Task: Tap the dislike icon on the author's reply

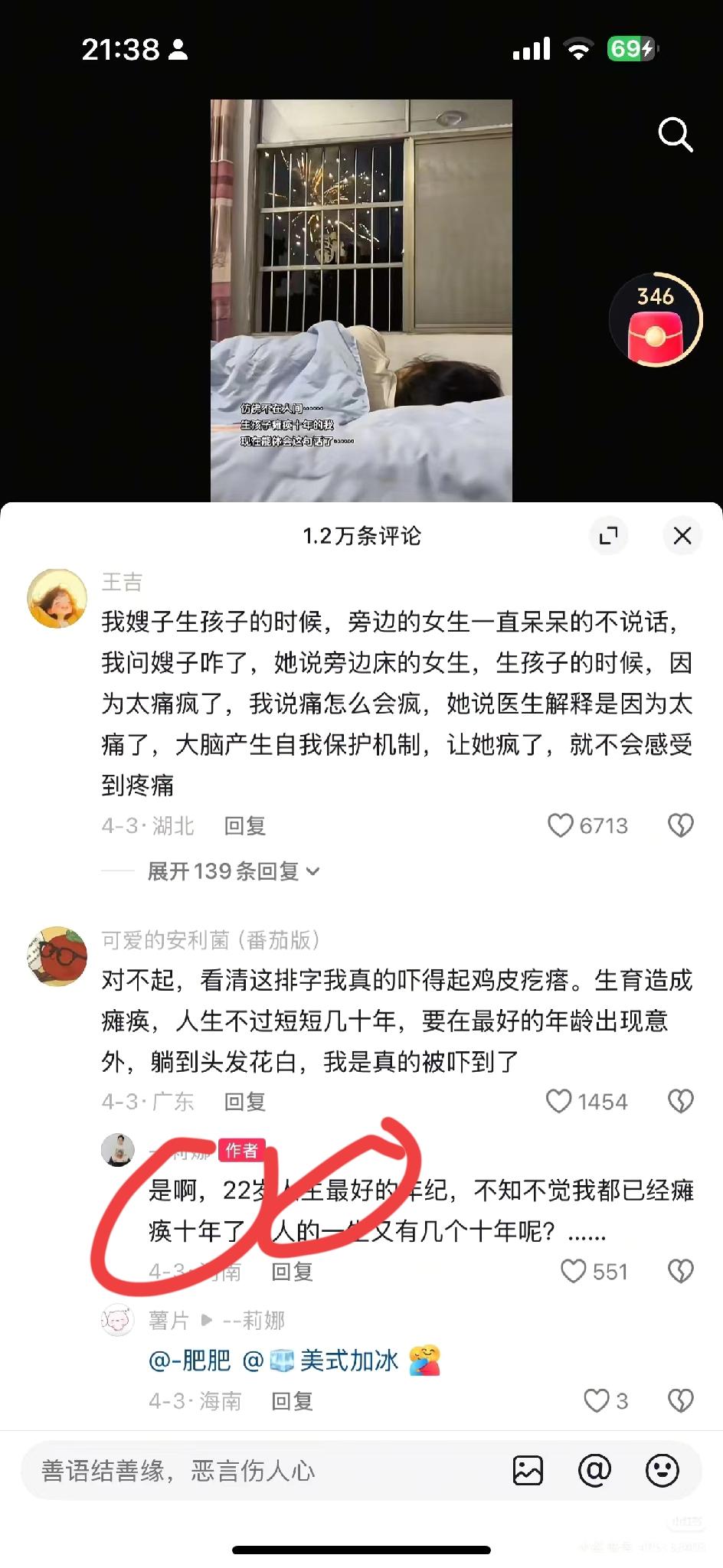Action: pyautogui.click(x=680, y=1270)
